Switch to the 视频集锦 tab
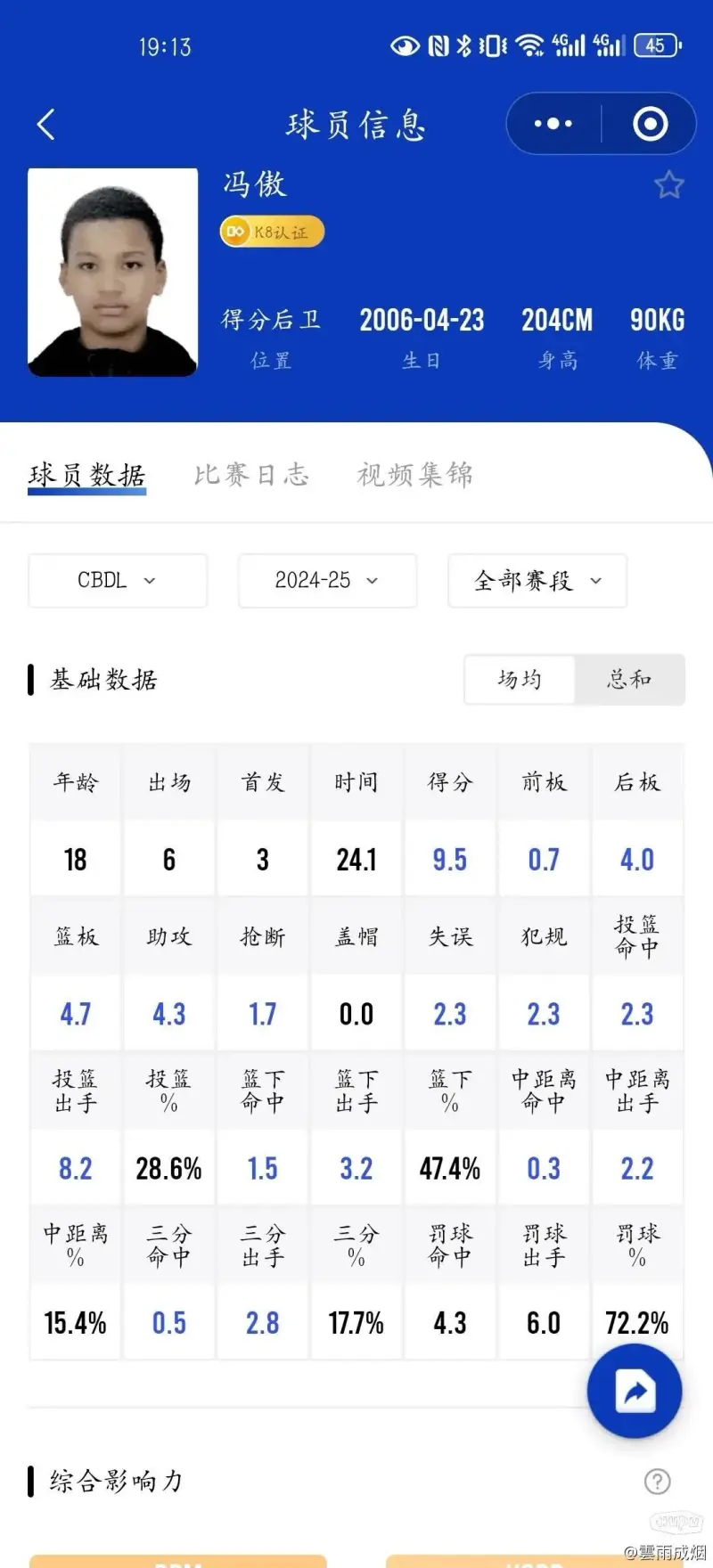Viewport: 713px width, 1568px height. click(x=414, y=475)
